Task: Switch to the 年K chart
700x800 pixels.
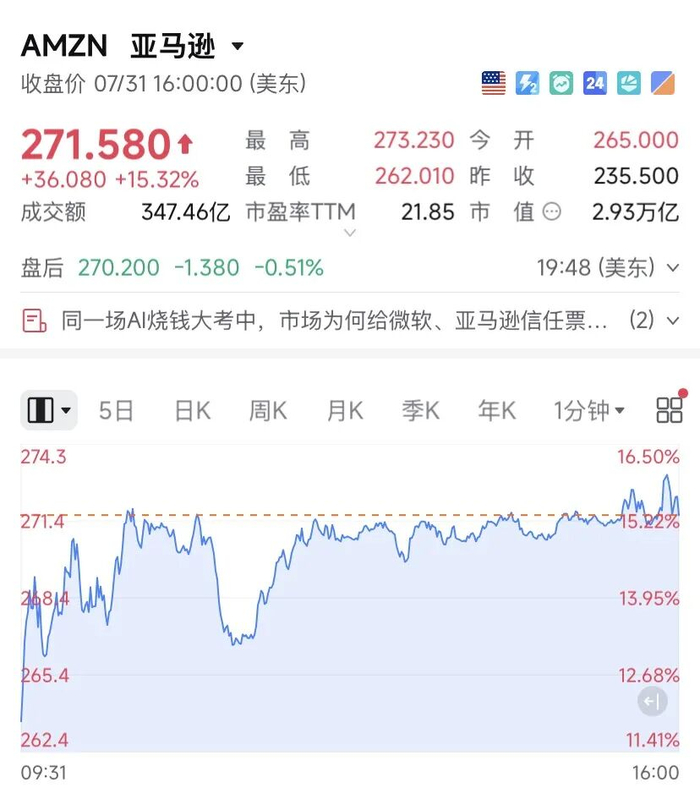Action: point(496,411)
